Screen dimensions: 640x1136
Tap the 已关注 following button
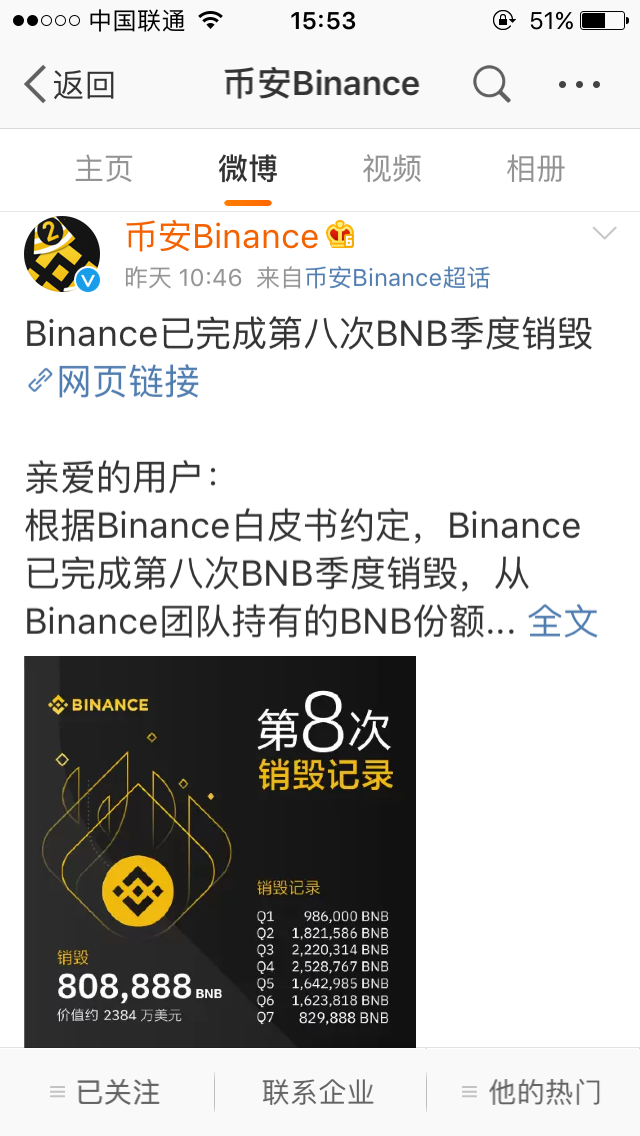point(106,1092)
